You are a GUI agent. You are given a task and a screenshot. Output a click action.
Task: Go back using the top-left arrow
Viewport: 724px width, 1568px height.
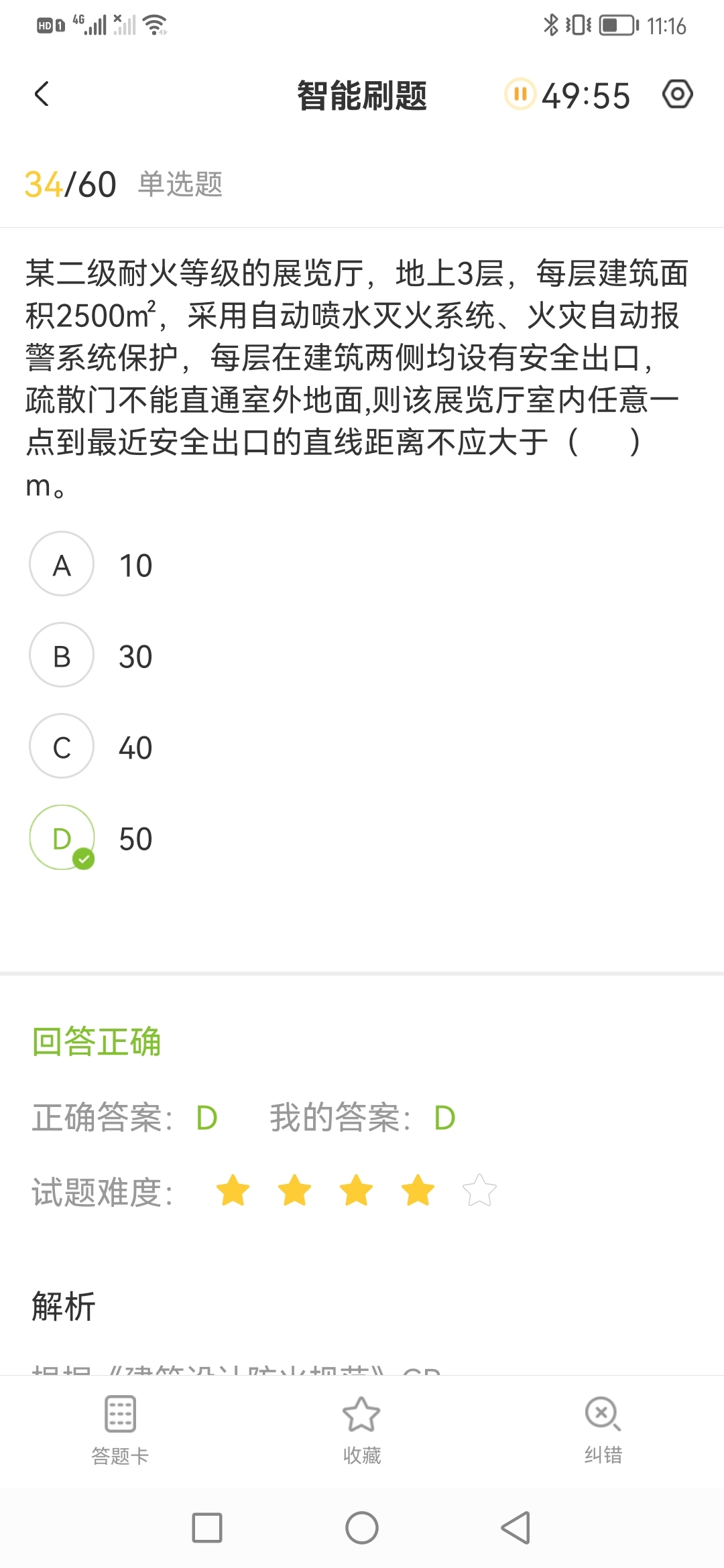click(42, 94)
